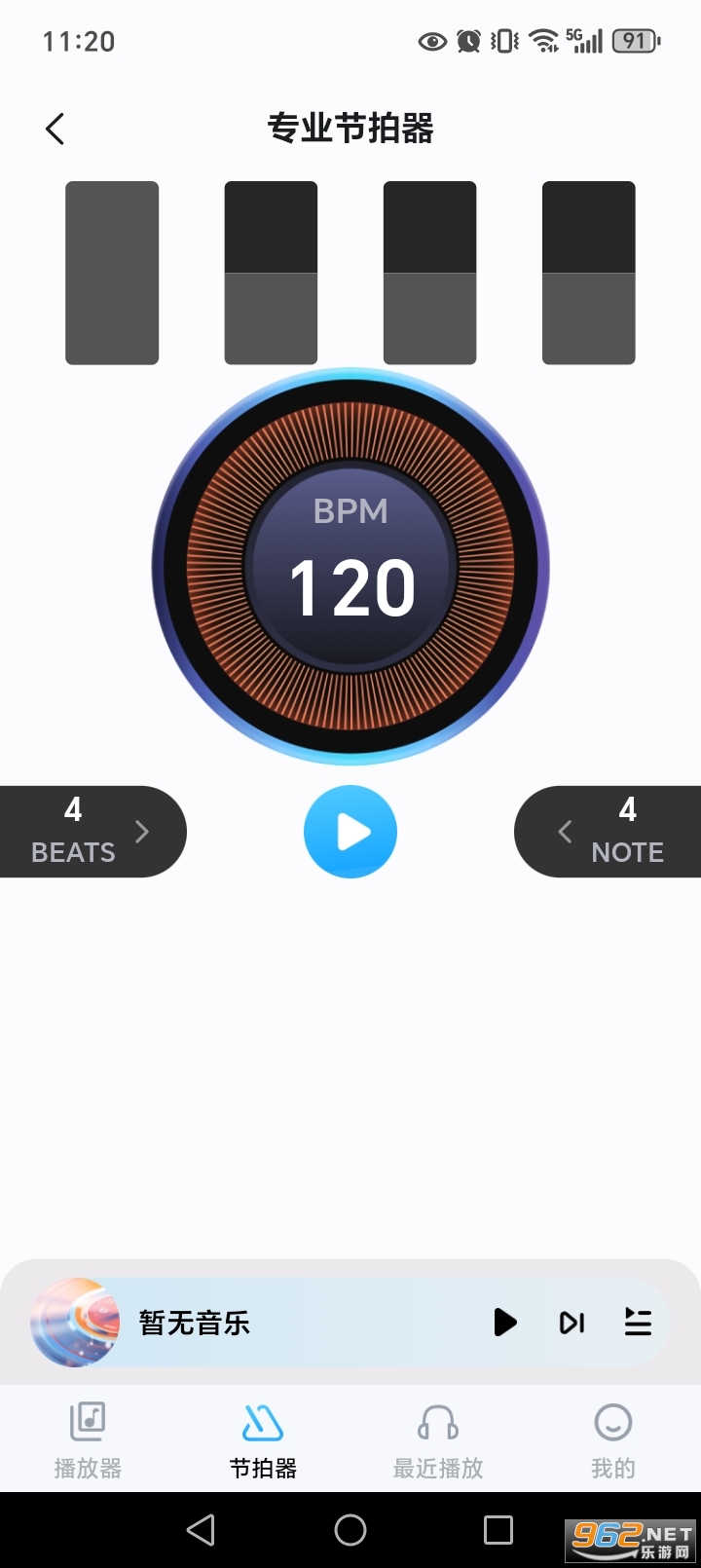This screenshot has height=1568, width=701.
Task: Open system recent apps
Action: click(x=498, y=1530)
